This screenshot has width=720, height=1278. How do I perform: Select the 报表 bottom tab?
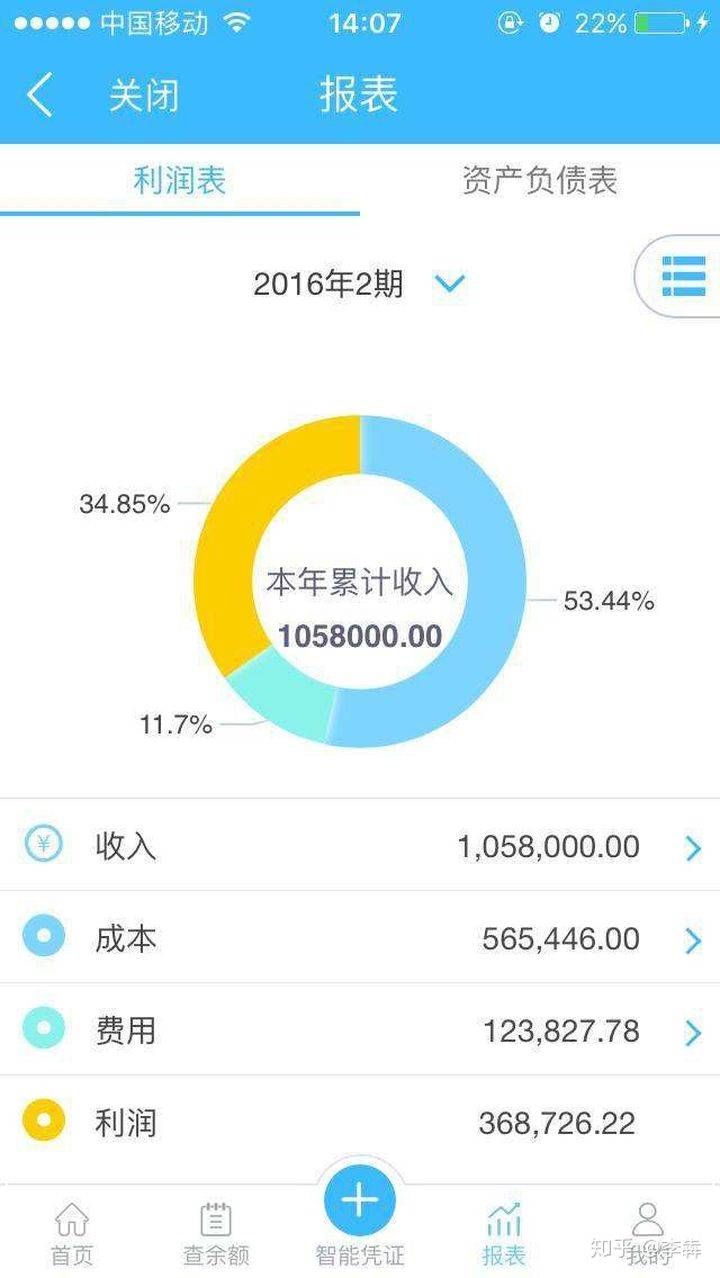(504, 1233)
